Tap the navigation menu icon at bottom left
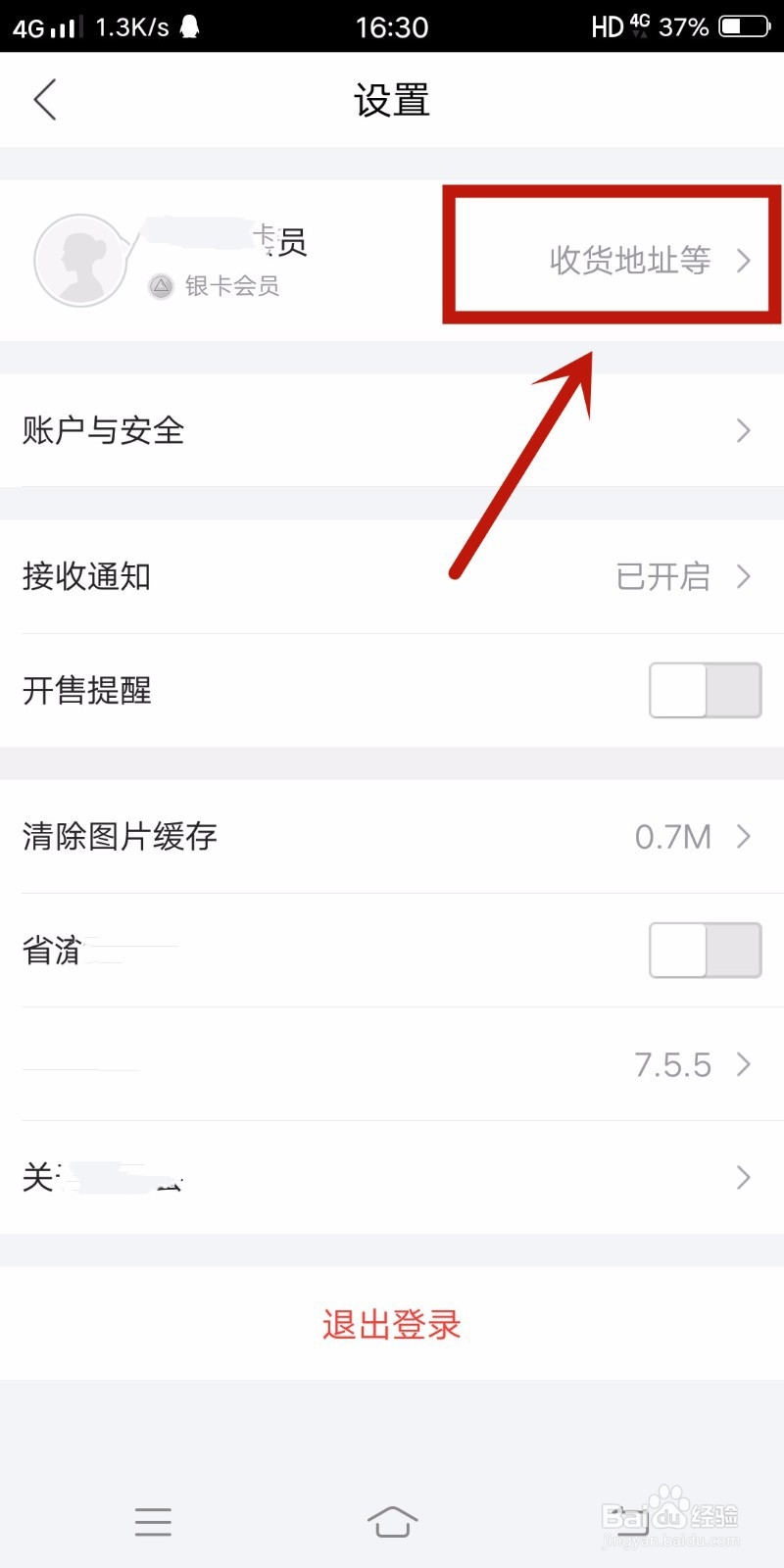Screen dimensions: 784x1568 point(153,1522)
